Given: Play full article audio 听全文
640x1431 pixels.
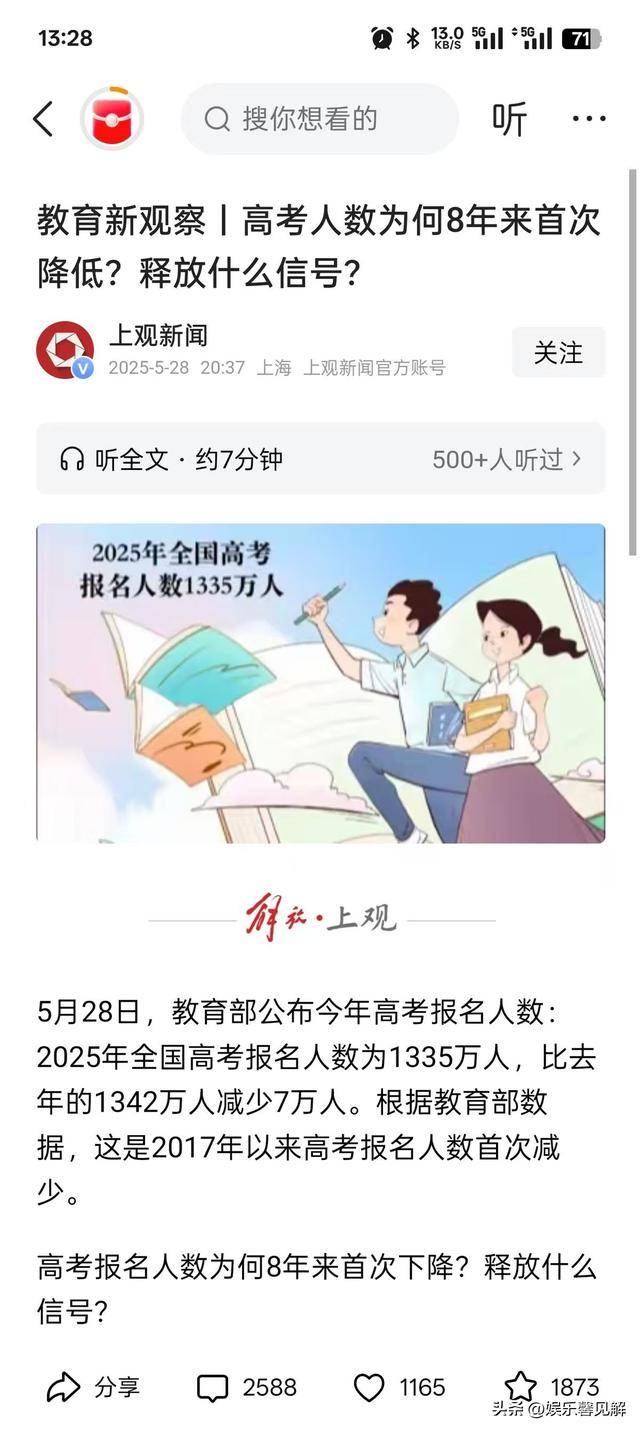Looking at the screenshot, I should (x=170, y=459).
